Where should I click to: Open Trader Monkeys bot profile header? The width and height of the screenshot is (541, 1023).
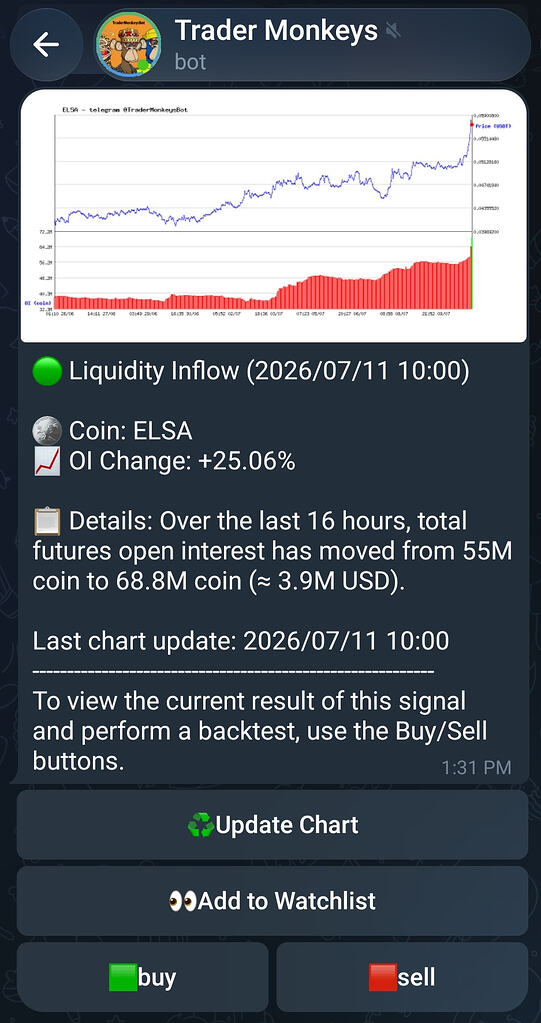coord(310,44)
